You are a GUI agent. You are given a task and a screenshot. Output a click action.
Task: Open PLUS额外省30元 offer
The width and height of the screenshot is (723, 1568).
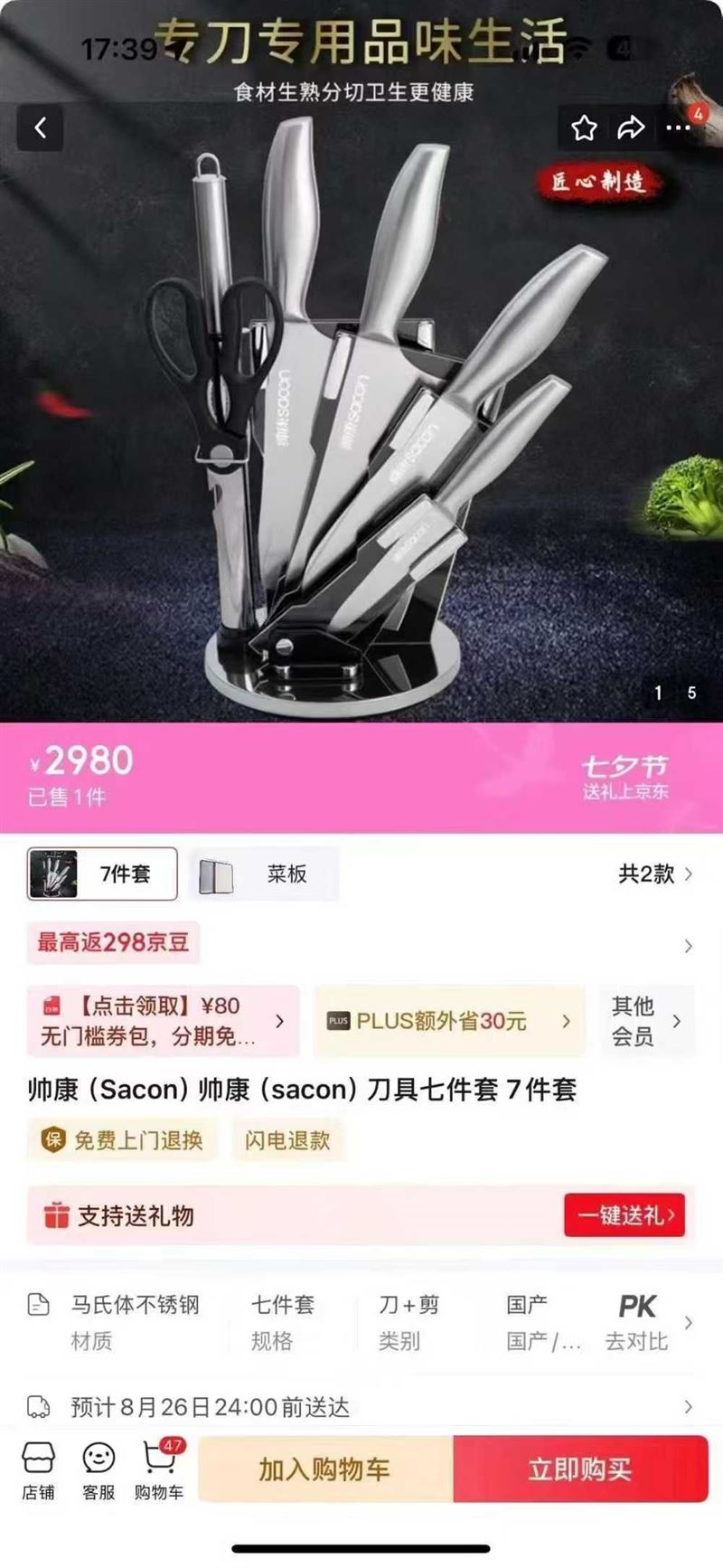pyautogui.click(x=448, y=1021)
